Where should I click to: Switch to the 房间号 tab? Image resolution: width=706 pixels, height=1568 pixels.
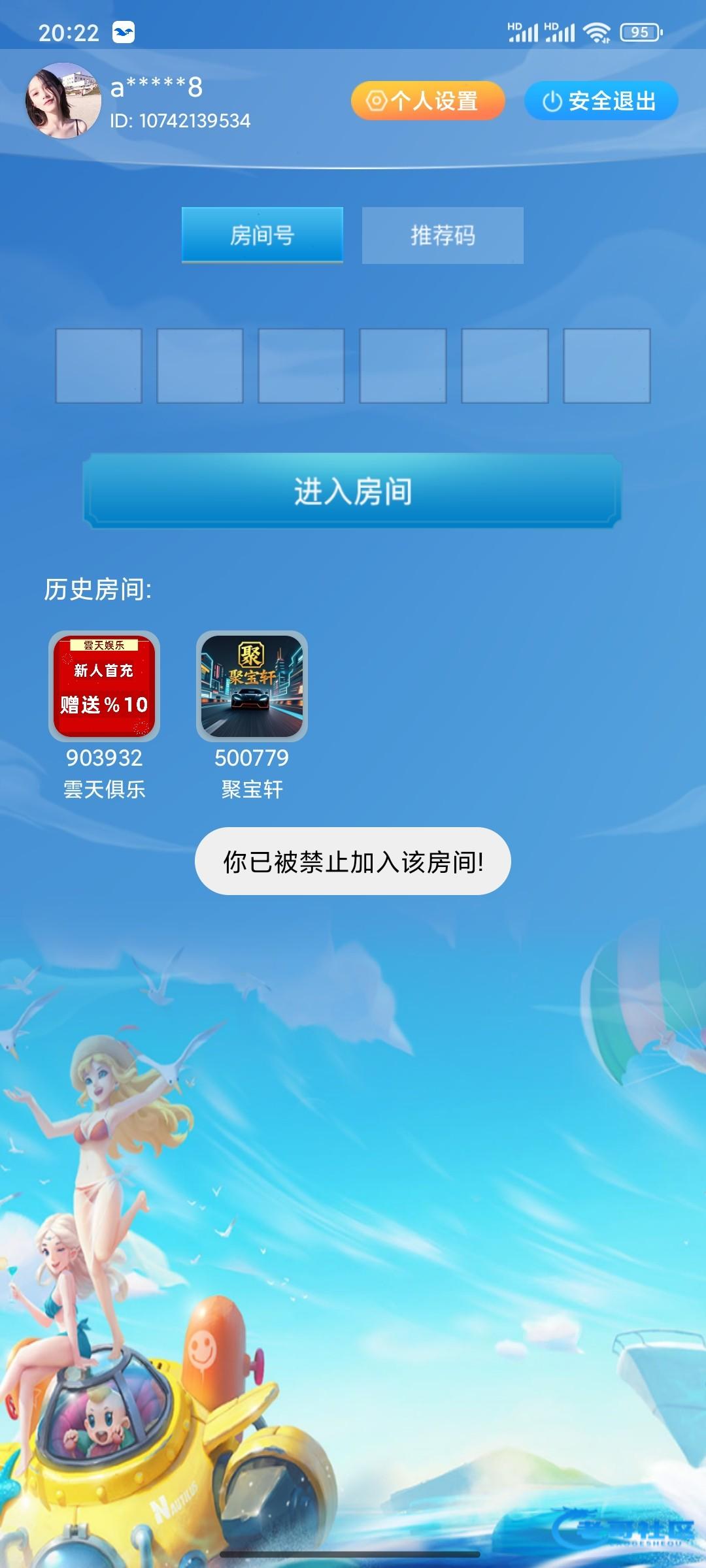(x=262, y=235)
